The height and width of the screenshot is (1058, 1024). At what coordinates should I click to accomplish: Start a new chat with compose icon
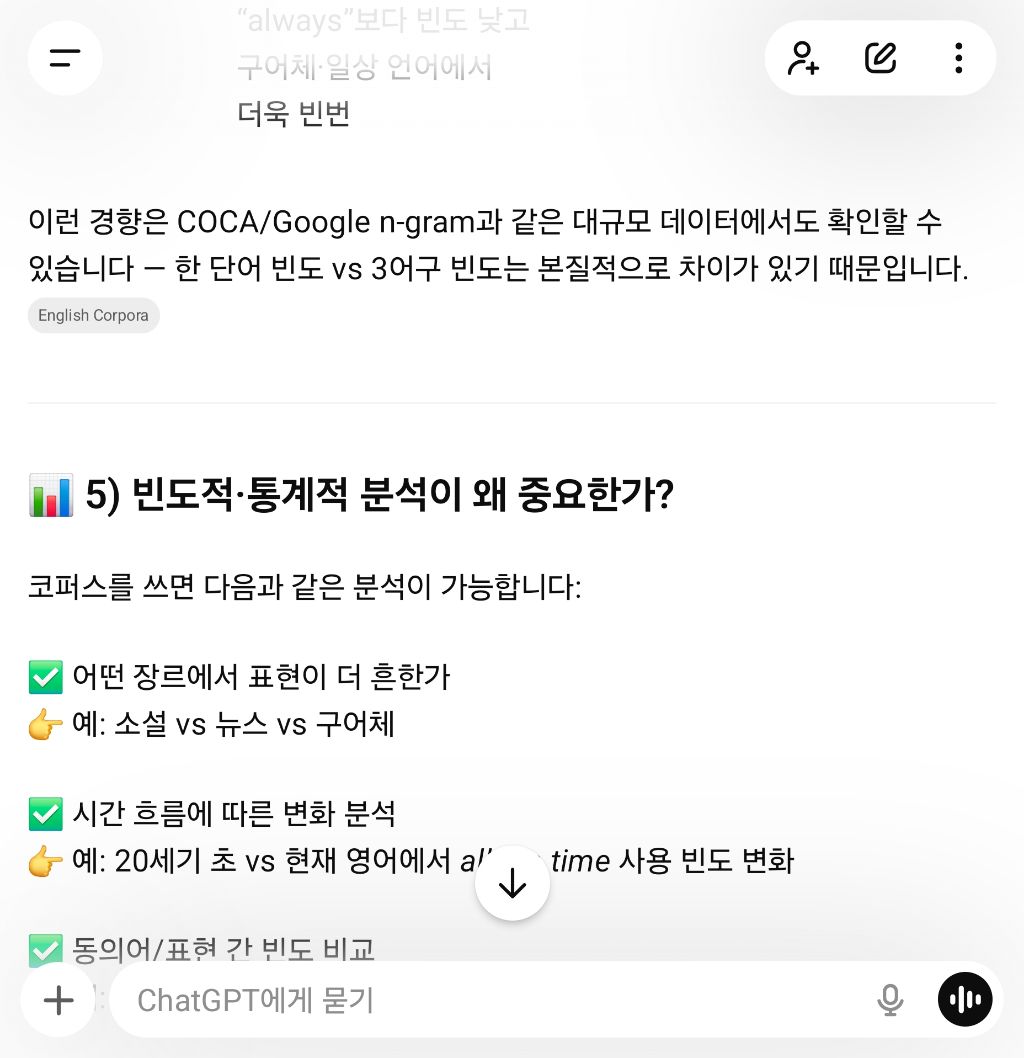[x=880, y=58]
